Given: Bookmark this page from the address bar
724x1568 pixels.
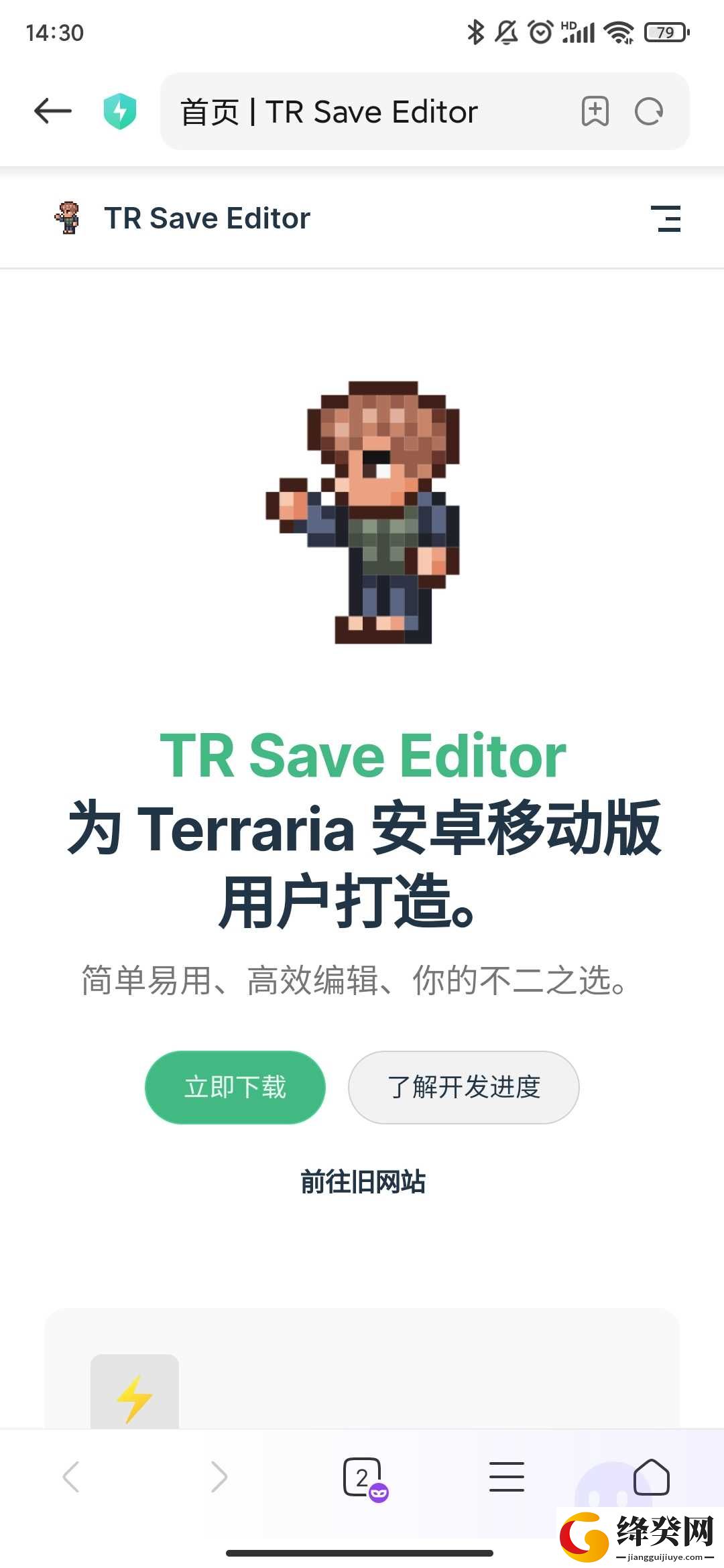Looking at the screenshot, I should tap(595, 111).
